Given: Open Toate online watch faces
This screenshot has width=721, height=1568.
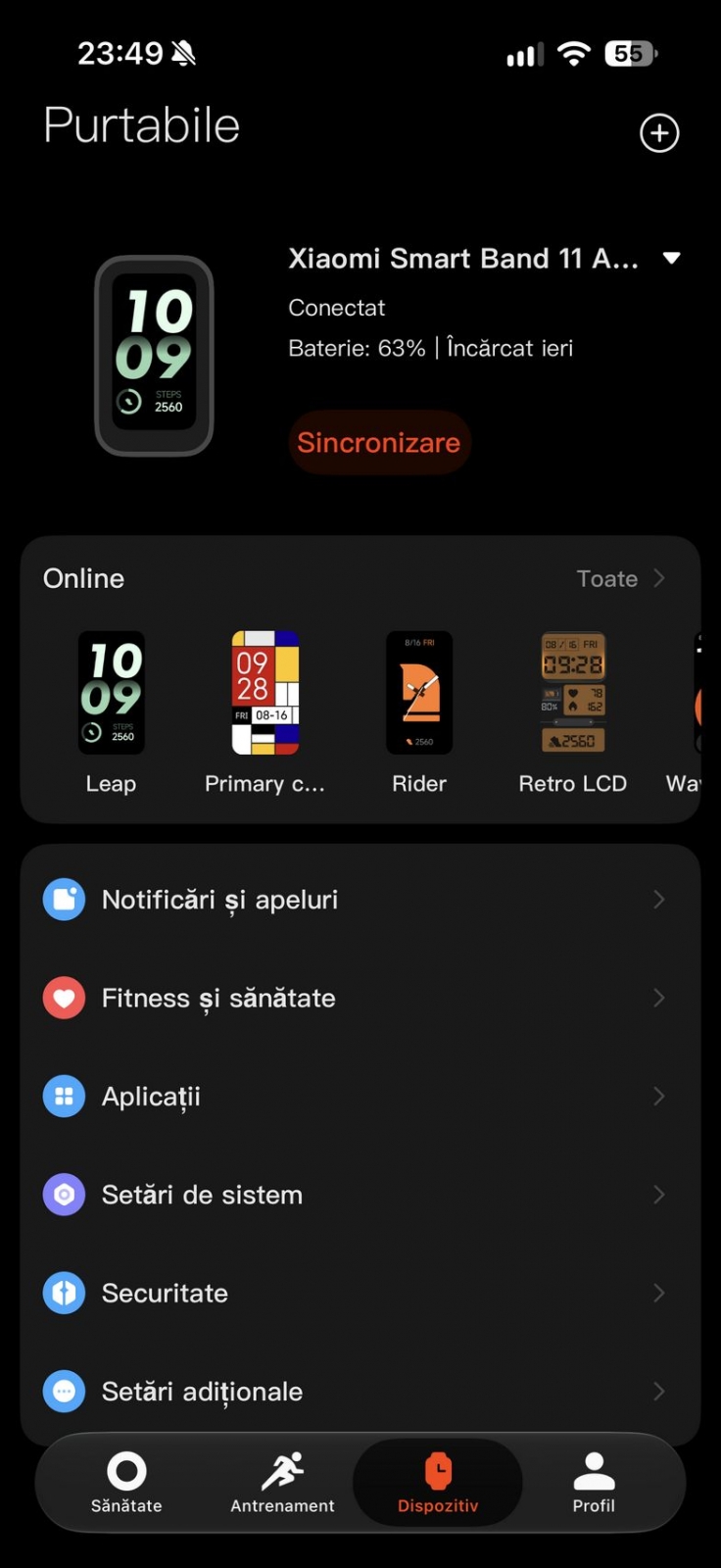Looking at the screenshot, I should (621, 579).
